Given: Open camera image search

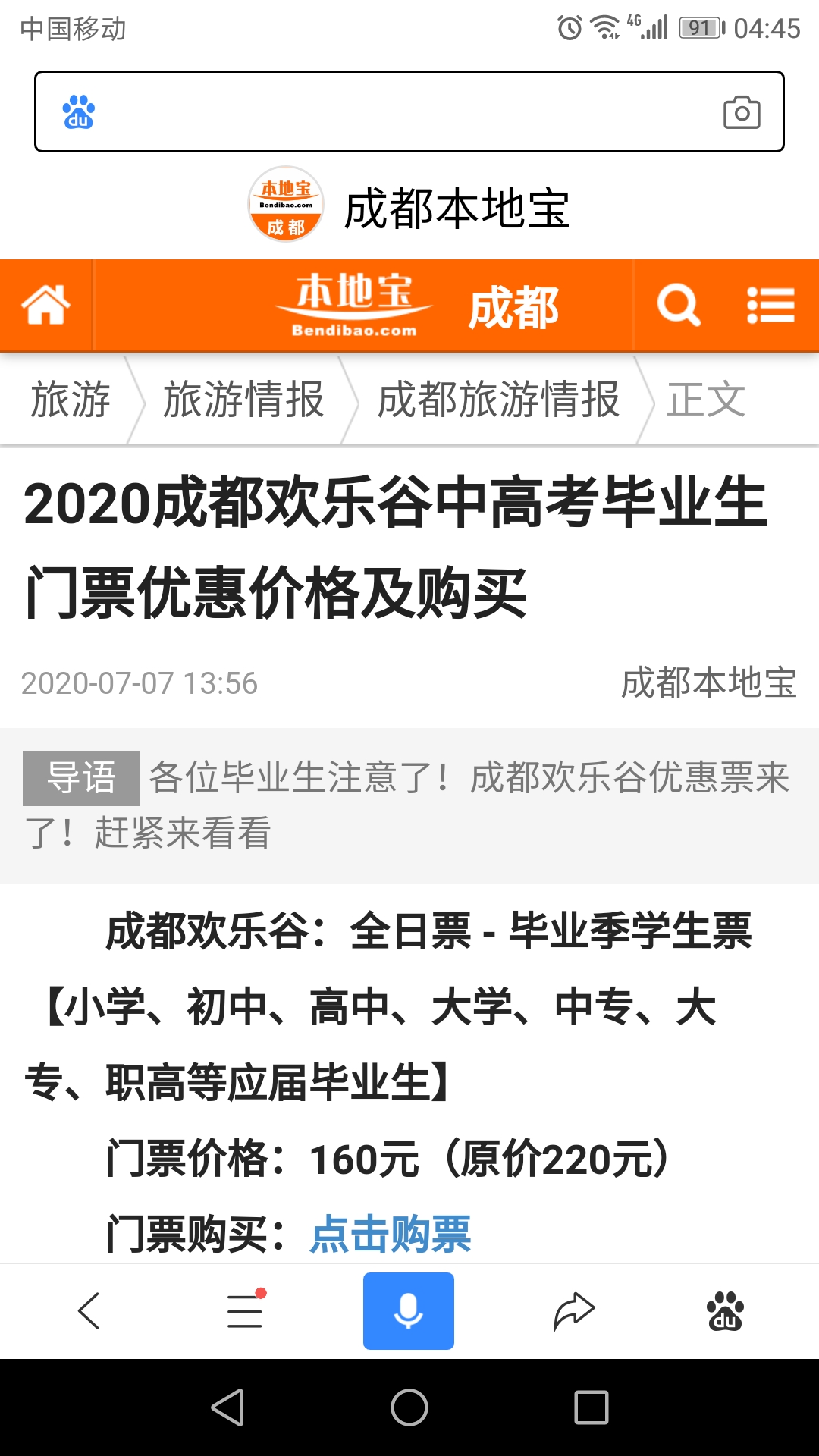Looking at the screenshot, I should pyautogui.click(x=742, y=112).
